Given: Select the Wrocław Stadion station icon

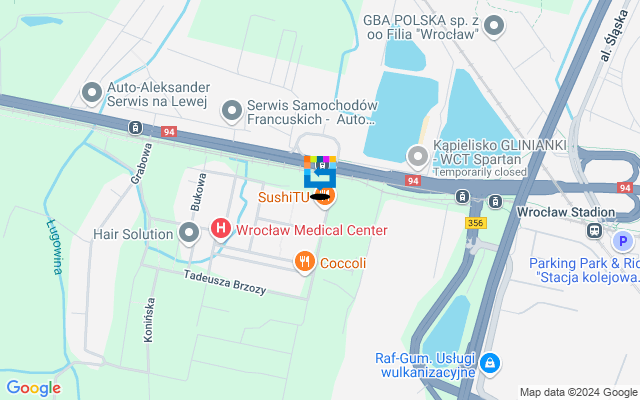Looking at the screenshot, I should [595, 230].
